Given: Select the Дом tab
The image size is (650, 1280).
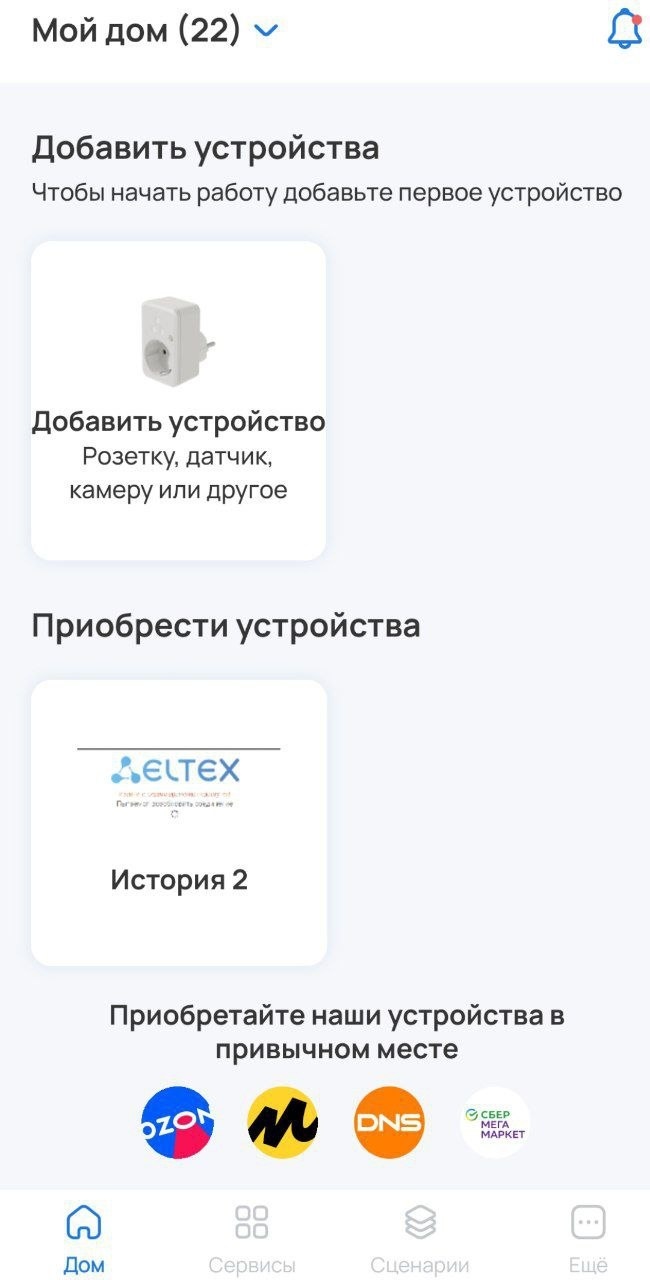Looking at the screenshot, I should point(84,1238).
